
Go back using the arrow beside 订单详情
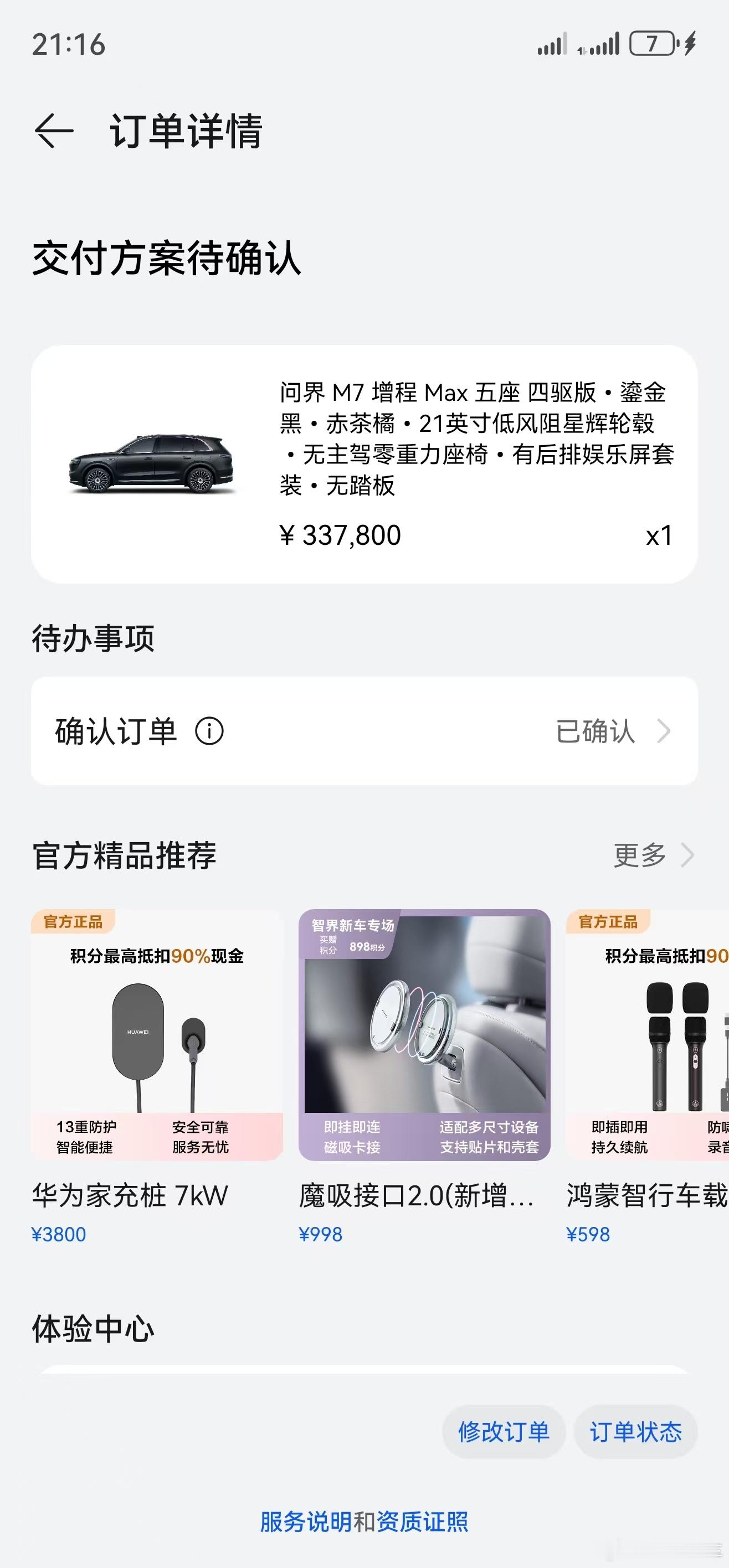[x=54, y=130]
